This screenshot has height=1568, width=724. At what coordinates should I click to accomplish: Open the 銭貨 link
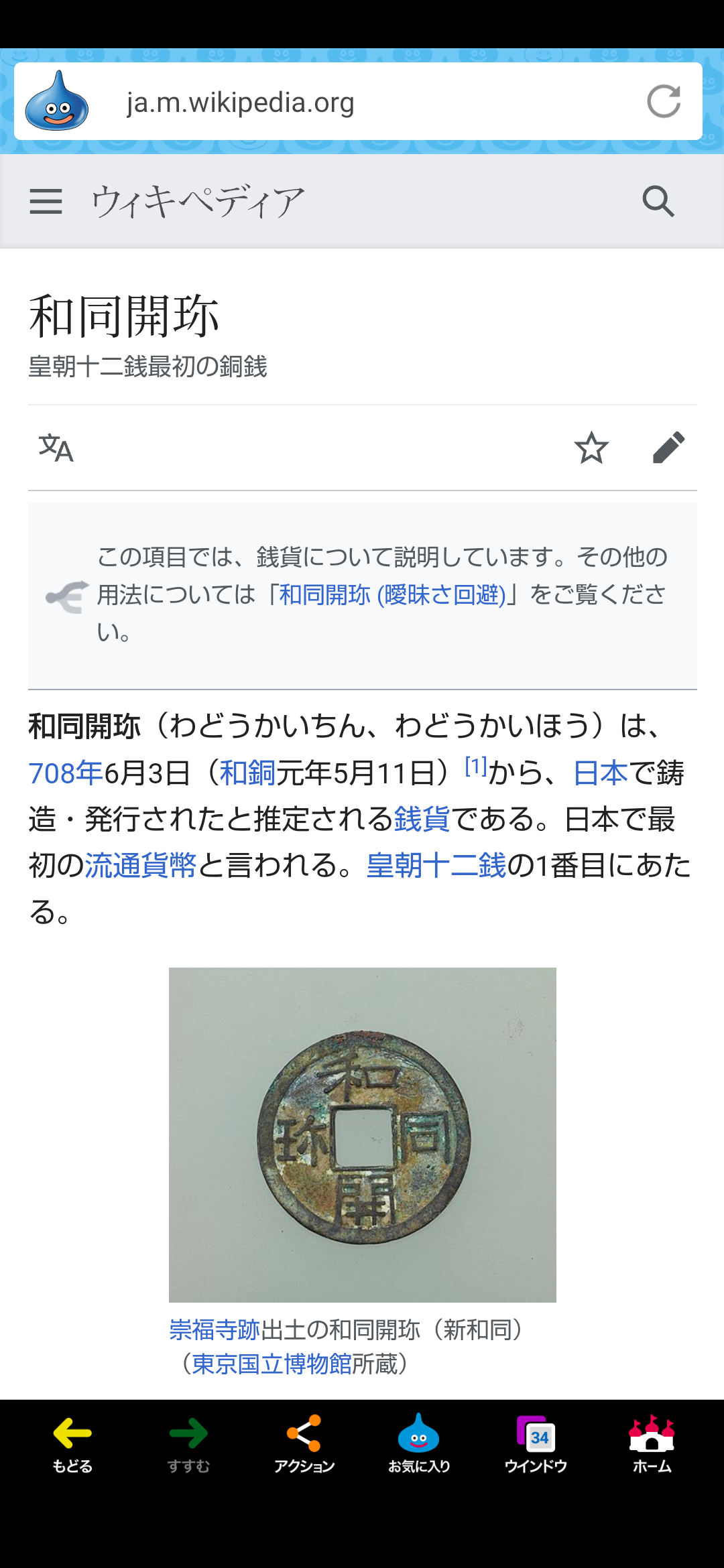pos(422,819)
